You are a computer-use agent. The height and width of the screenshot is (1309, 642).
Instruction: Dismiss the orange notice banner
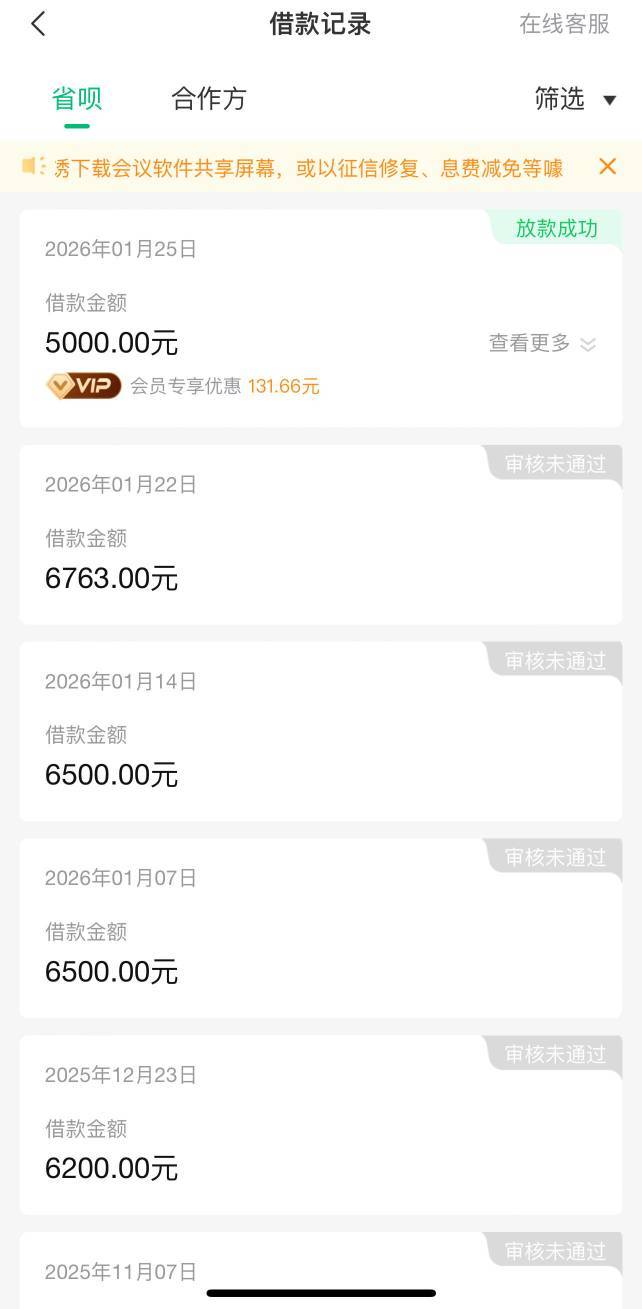click(x=607, y=167)
